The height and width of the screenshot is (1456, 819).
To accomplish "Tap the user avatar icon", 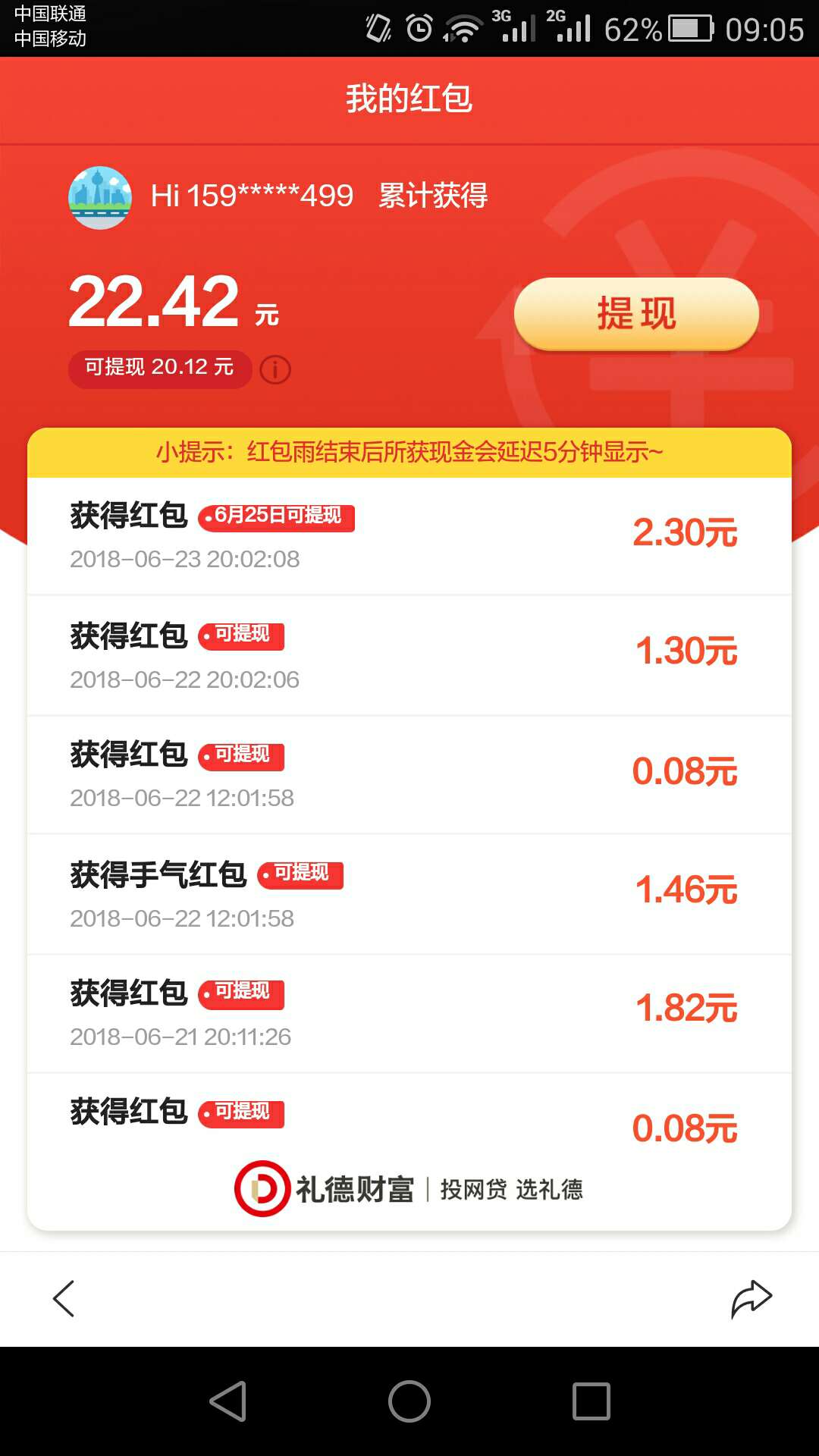I will click(101, 196).
